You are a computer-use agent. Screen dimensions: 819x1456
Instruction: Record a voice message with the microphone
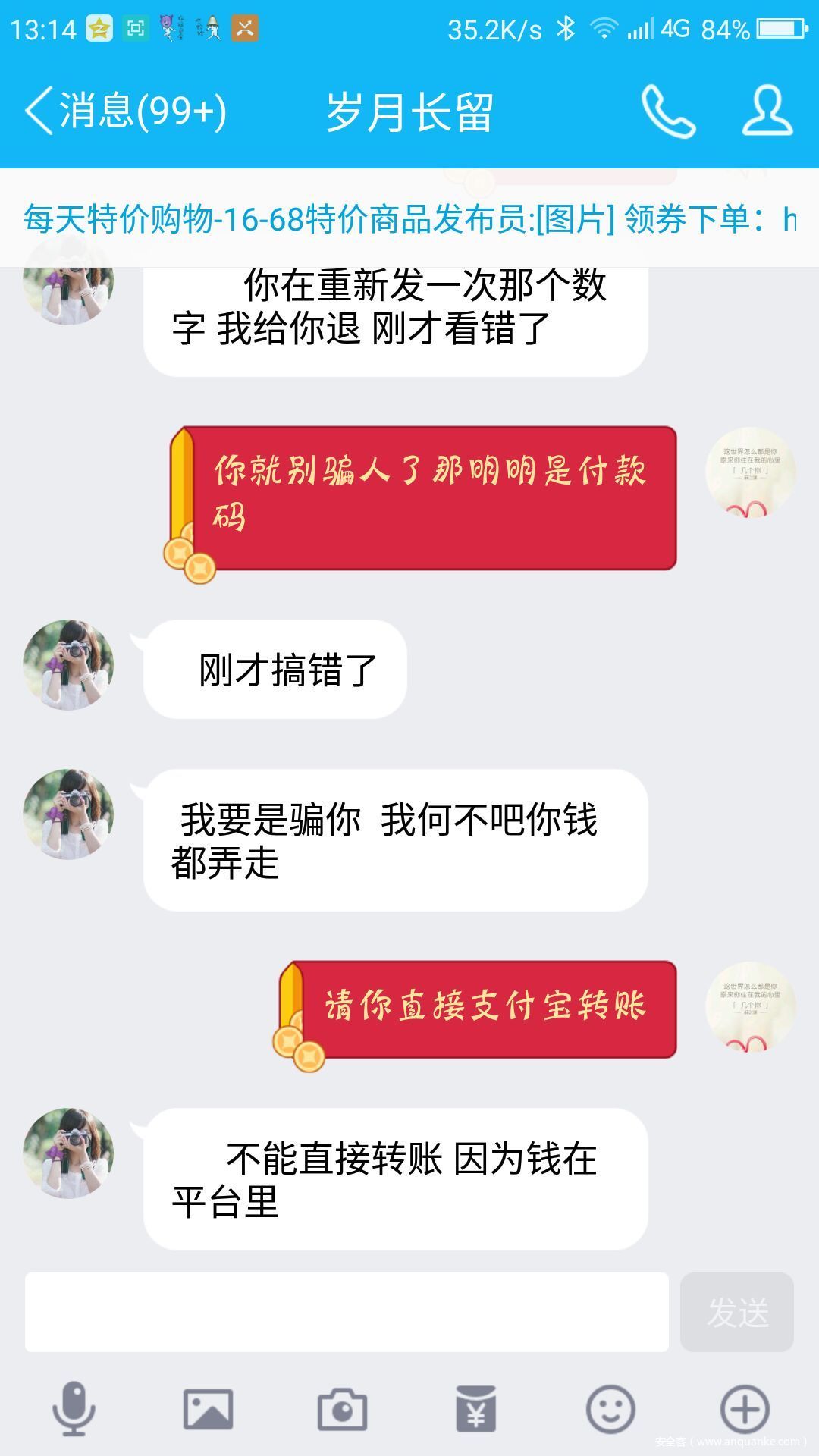click(x=74, y=1409)
